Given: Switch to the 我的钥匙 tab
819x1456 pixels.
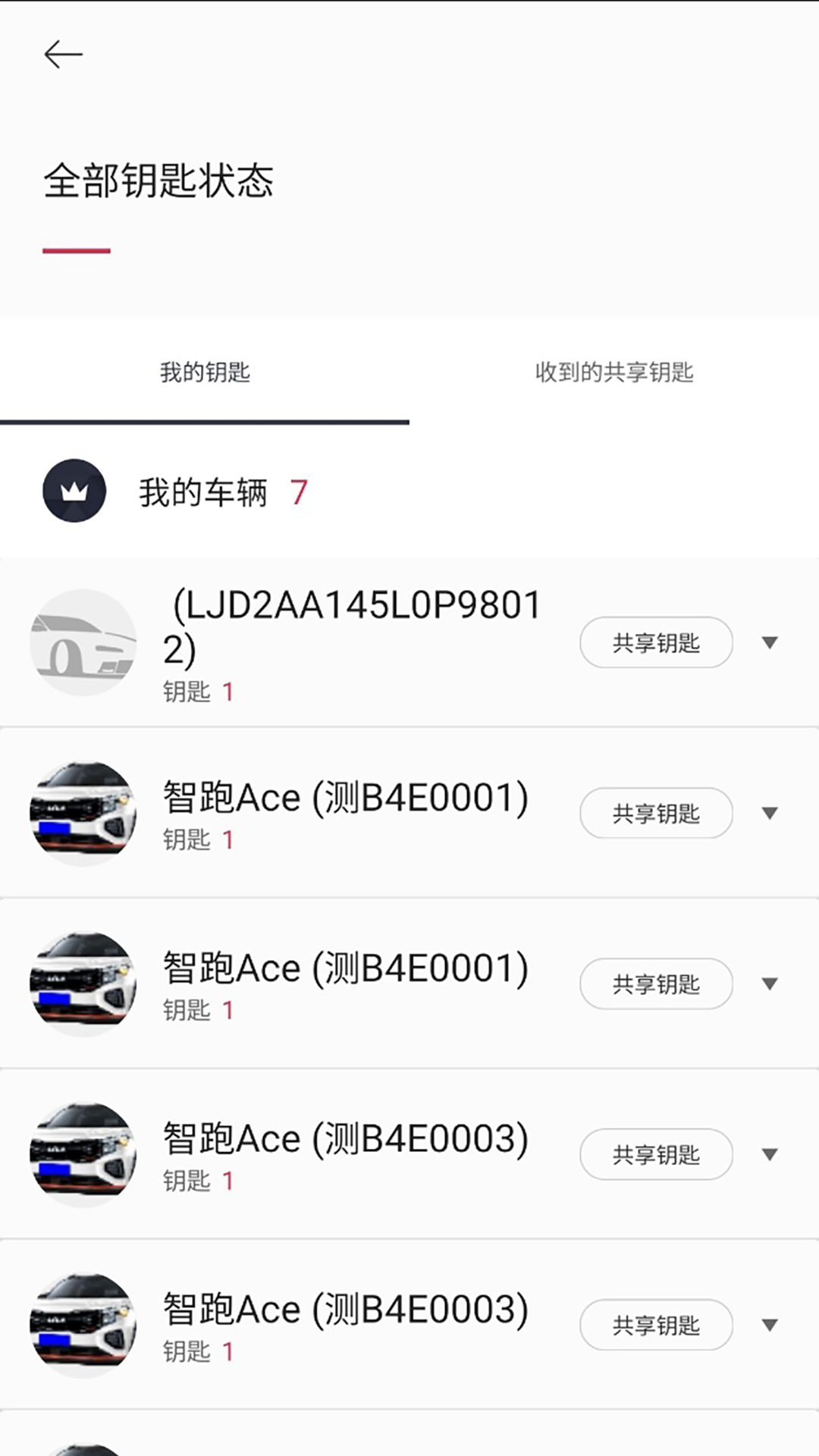Looking at the screenshot, I should click(x=205, y=372).
